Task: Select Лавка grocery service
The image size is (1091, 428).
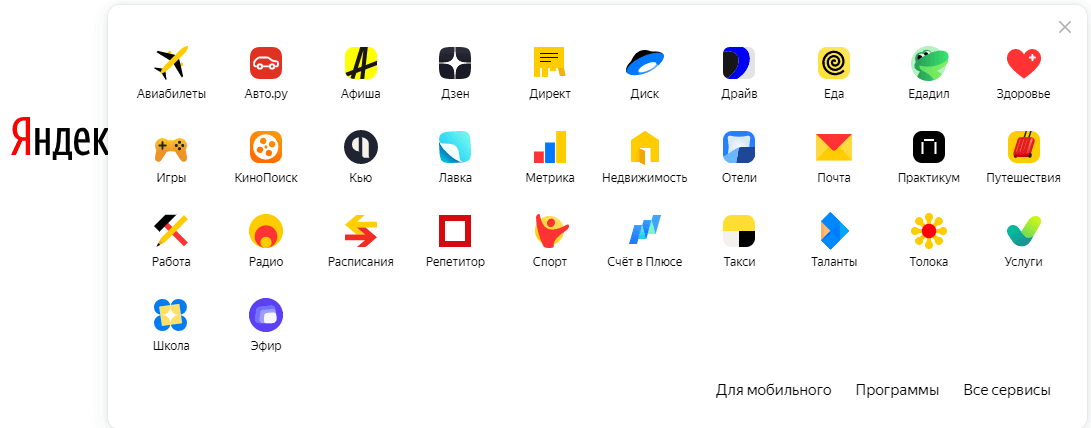Action: (x=455, y=148)
